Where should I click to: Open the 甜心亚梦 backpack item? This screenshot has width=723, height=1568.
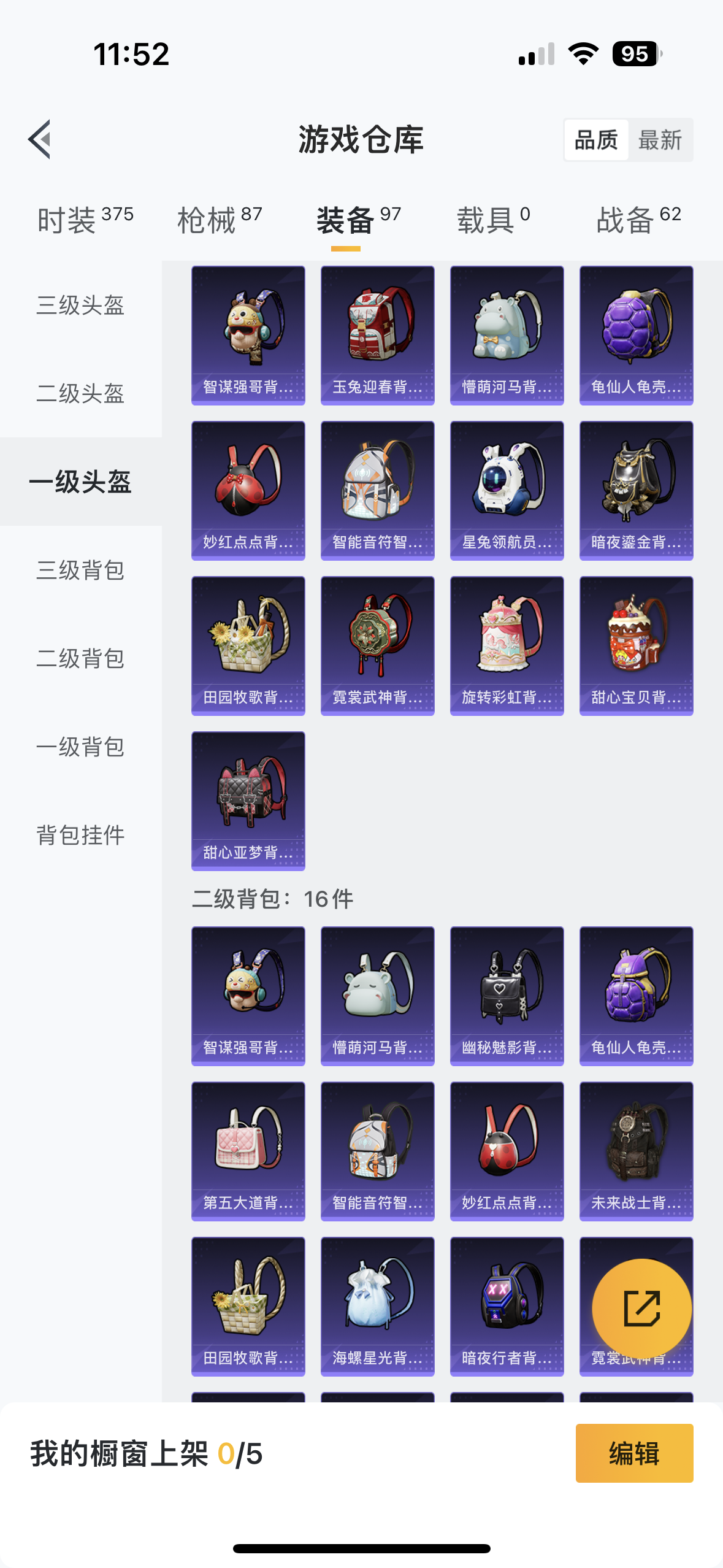(x=248, y=801)
